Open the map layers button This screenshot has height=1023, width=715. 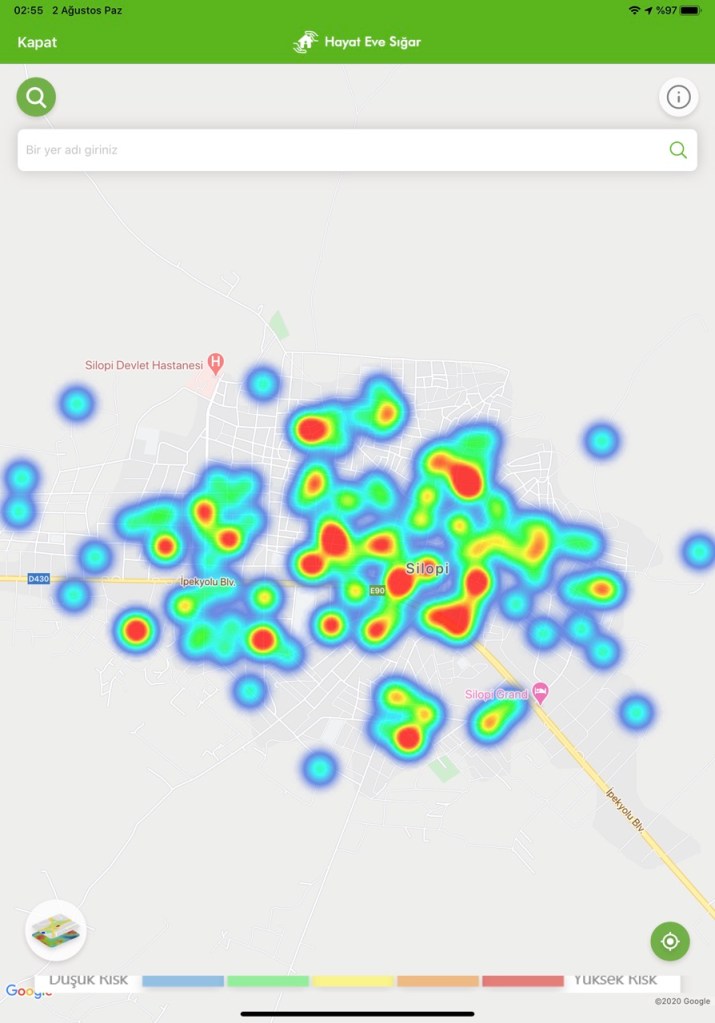pos(56,930)
